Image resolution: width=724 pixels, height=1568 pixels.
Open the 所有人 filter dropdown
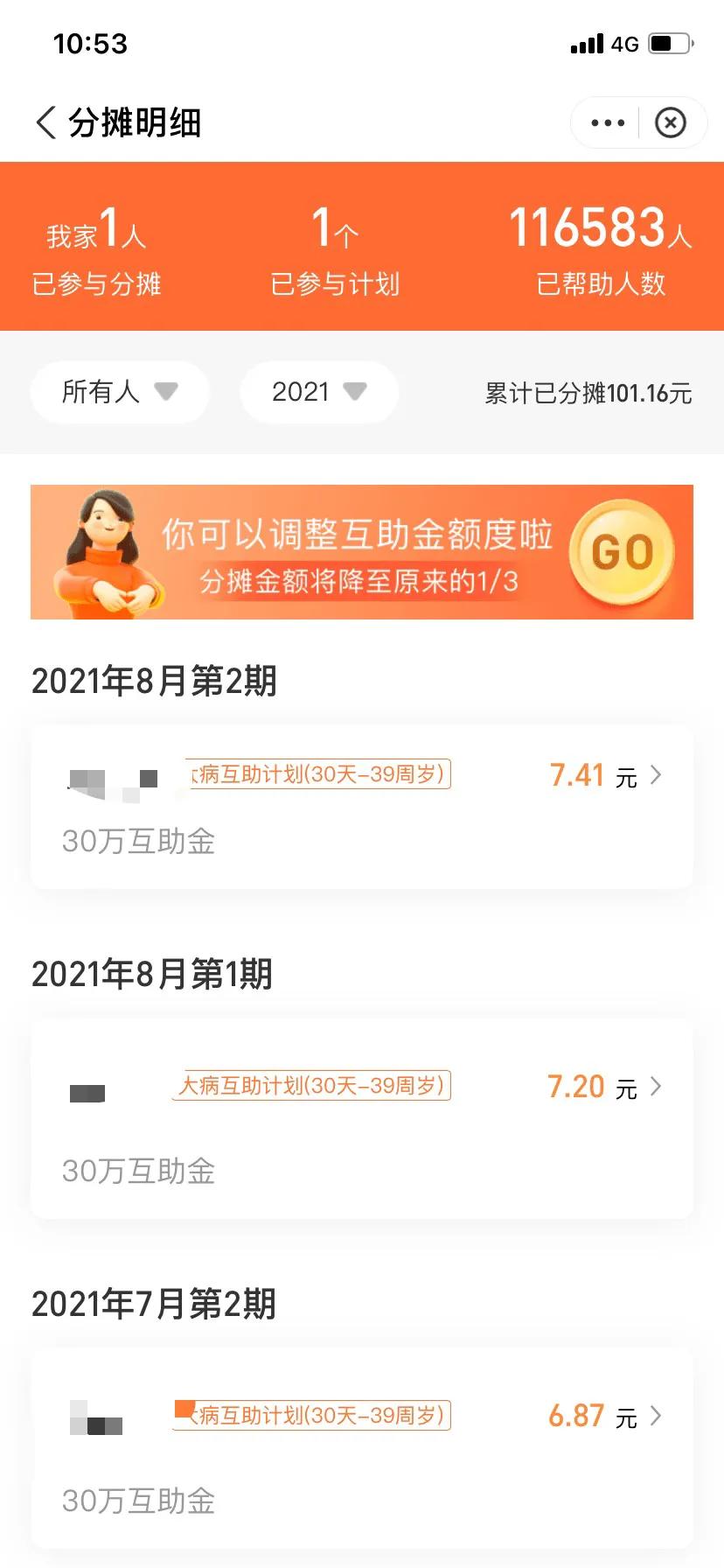pos(120,392)
